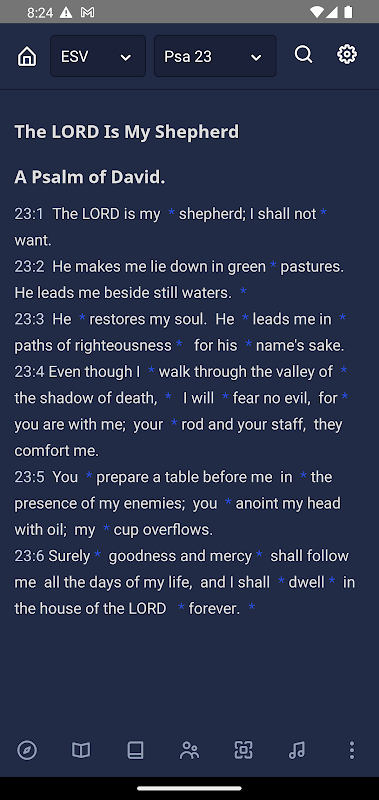Open the closed book library tab
The height and width of the screenshot is (800, 379).
135,750
